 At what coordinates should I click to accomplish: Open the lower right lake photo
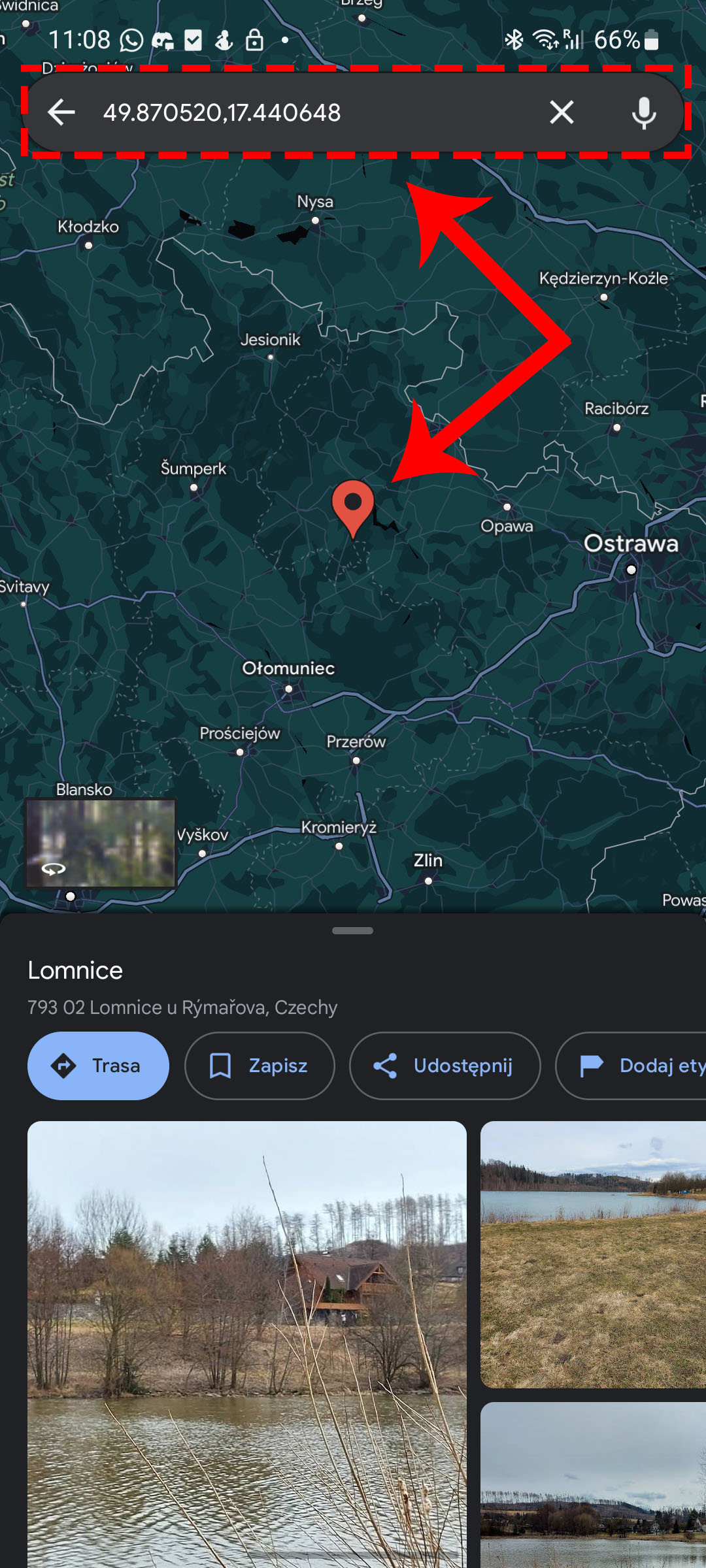coord(592,1490)
